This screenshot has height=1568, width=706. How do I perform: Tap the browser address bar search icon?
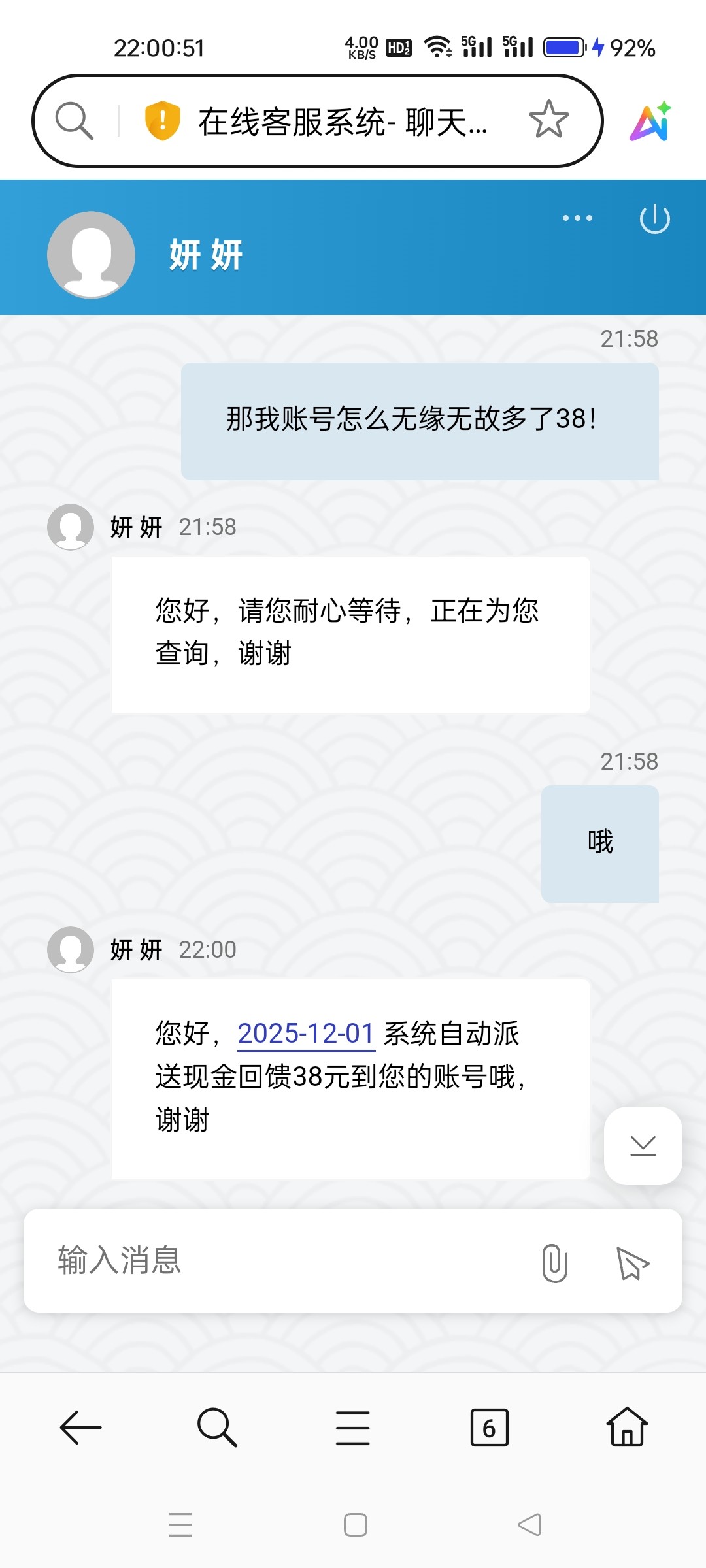(74, 121)
